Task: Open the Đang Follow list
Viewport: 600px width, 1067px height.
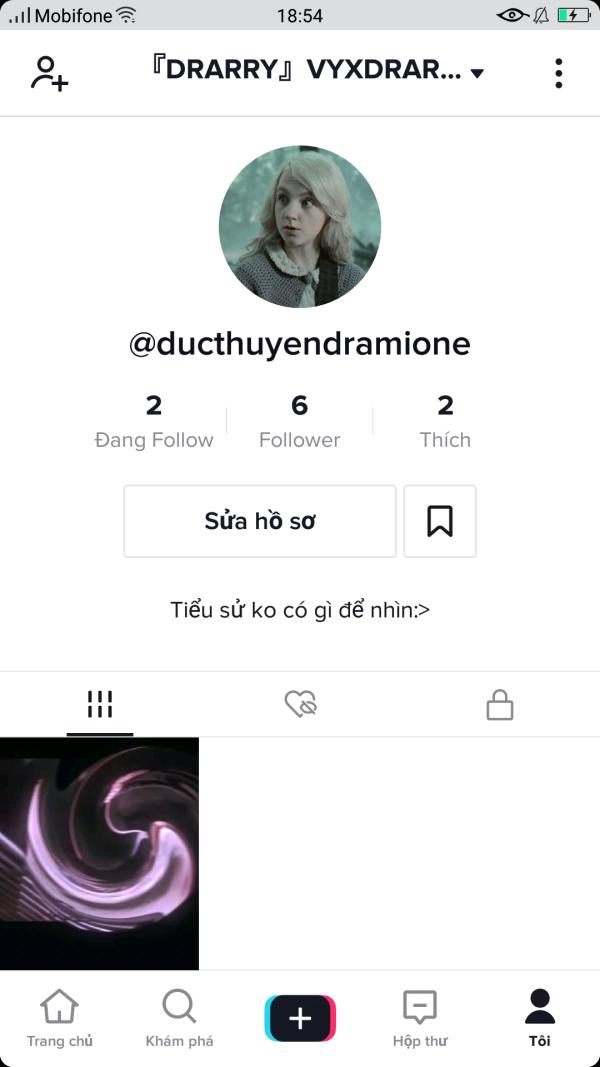Action: (154, 421)
